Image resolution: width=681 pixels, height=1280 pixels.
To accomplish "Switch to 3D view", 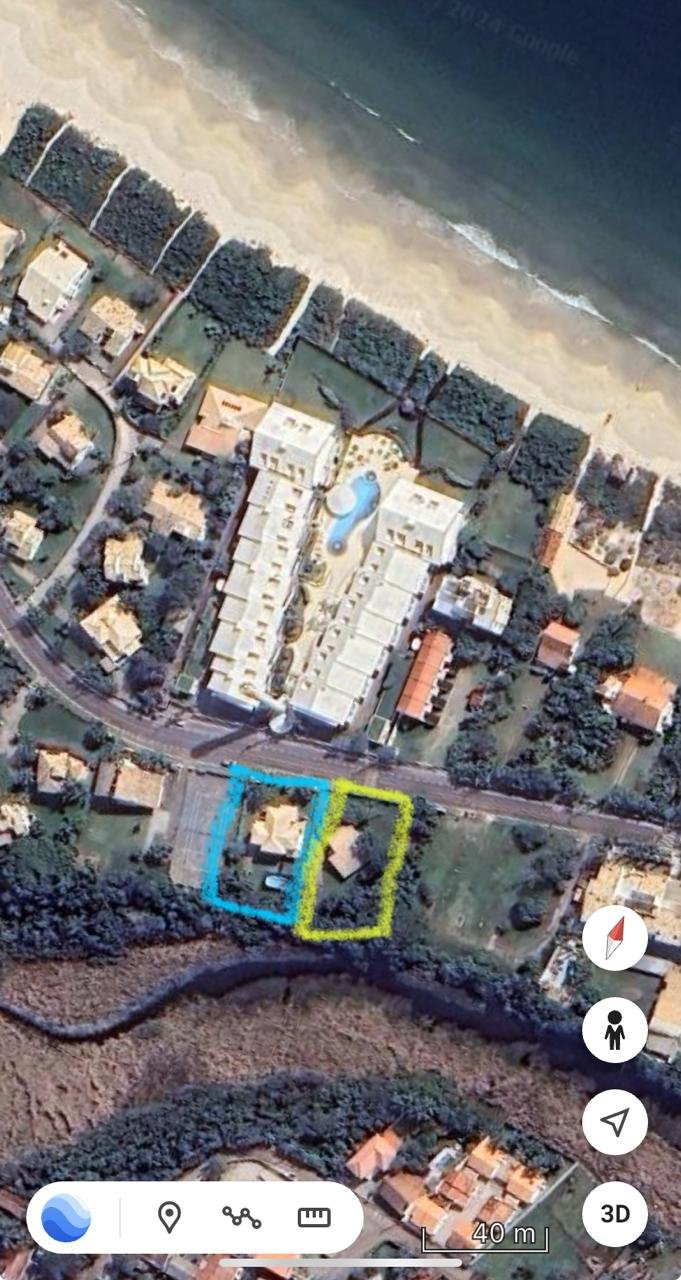I will coord(615,1214).
